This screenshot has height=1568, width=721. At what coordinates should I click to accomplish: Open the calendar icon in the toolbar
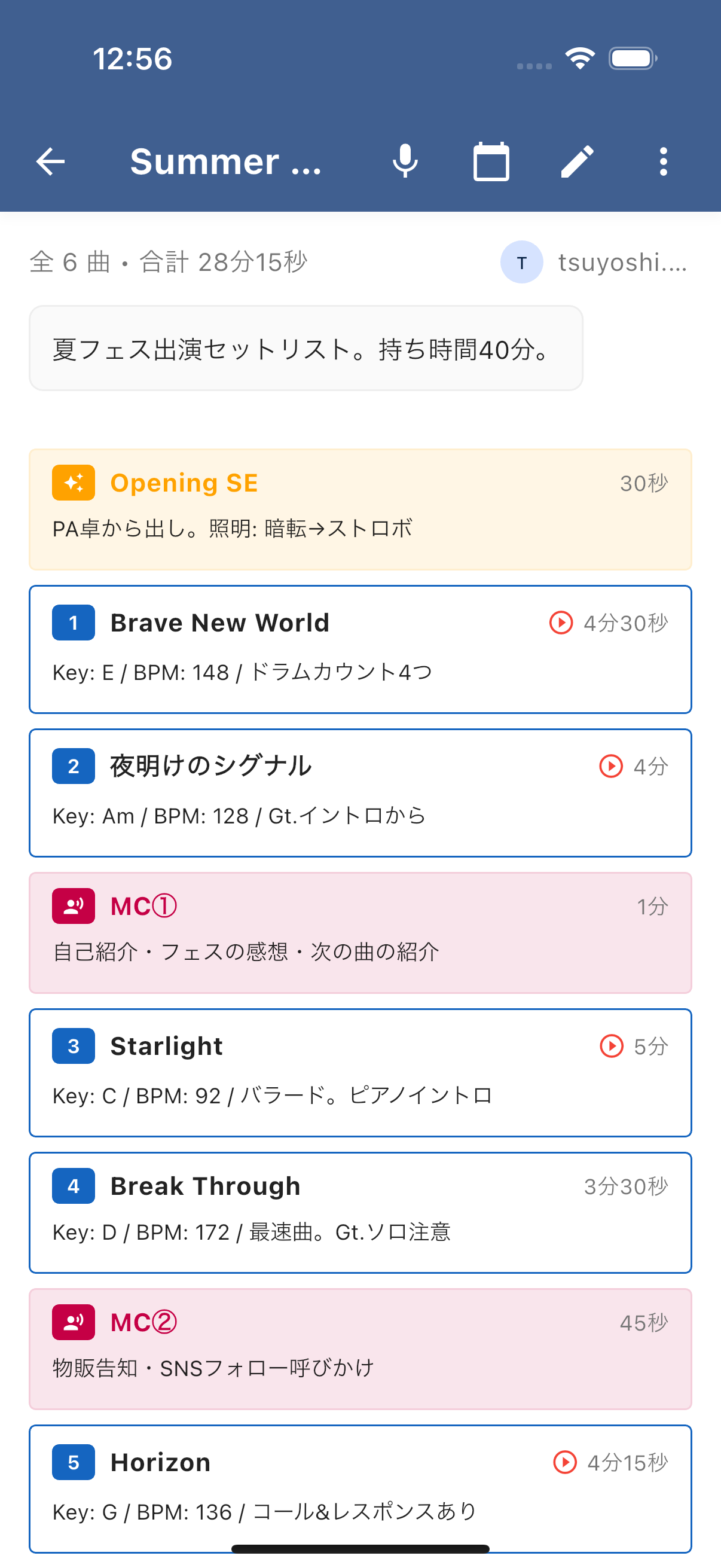491,162
